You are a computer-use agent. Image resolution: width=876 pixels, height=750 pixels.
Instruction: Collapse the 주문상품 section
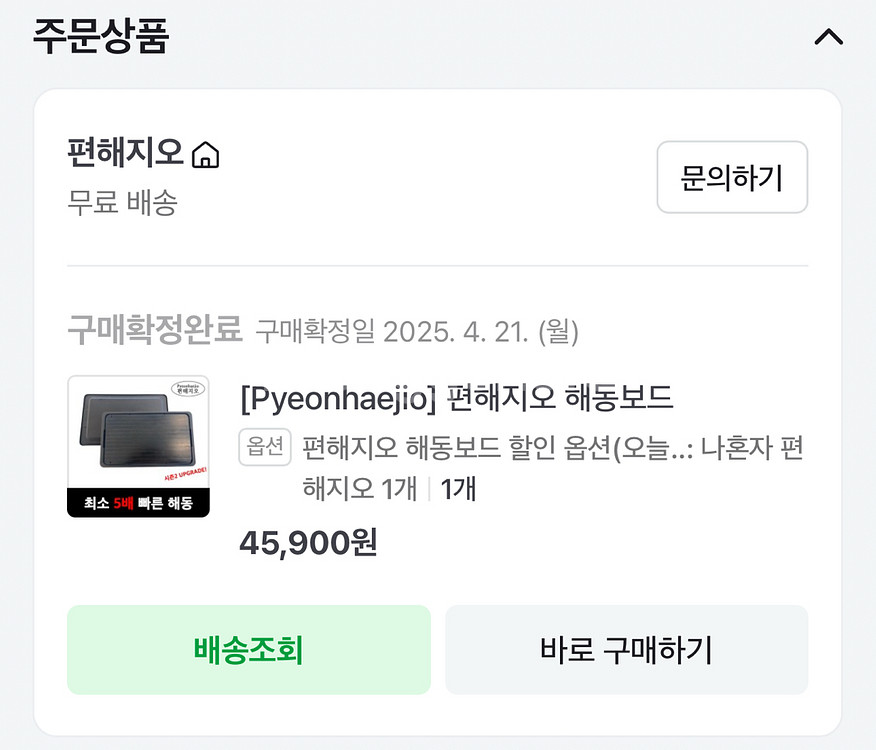click(829, 38)
